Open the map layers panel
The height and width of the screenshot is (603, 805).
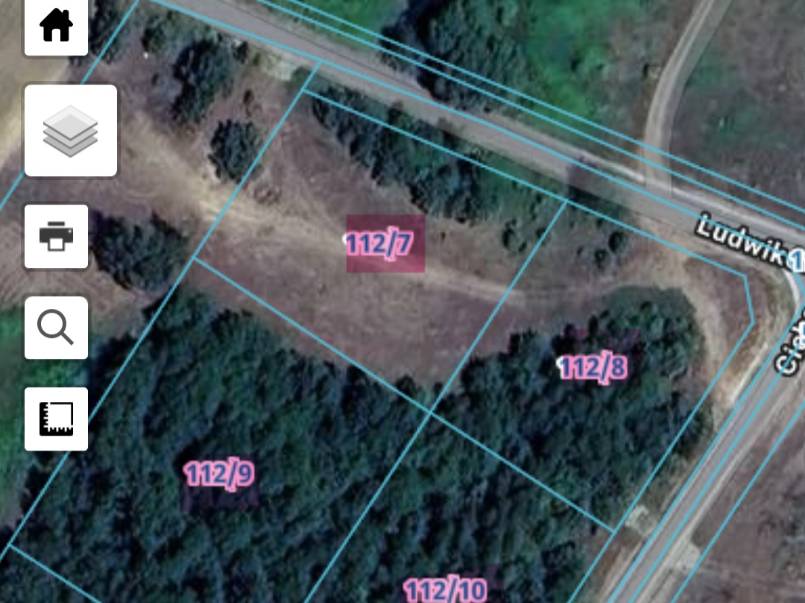point(70,131)
